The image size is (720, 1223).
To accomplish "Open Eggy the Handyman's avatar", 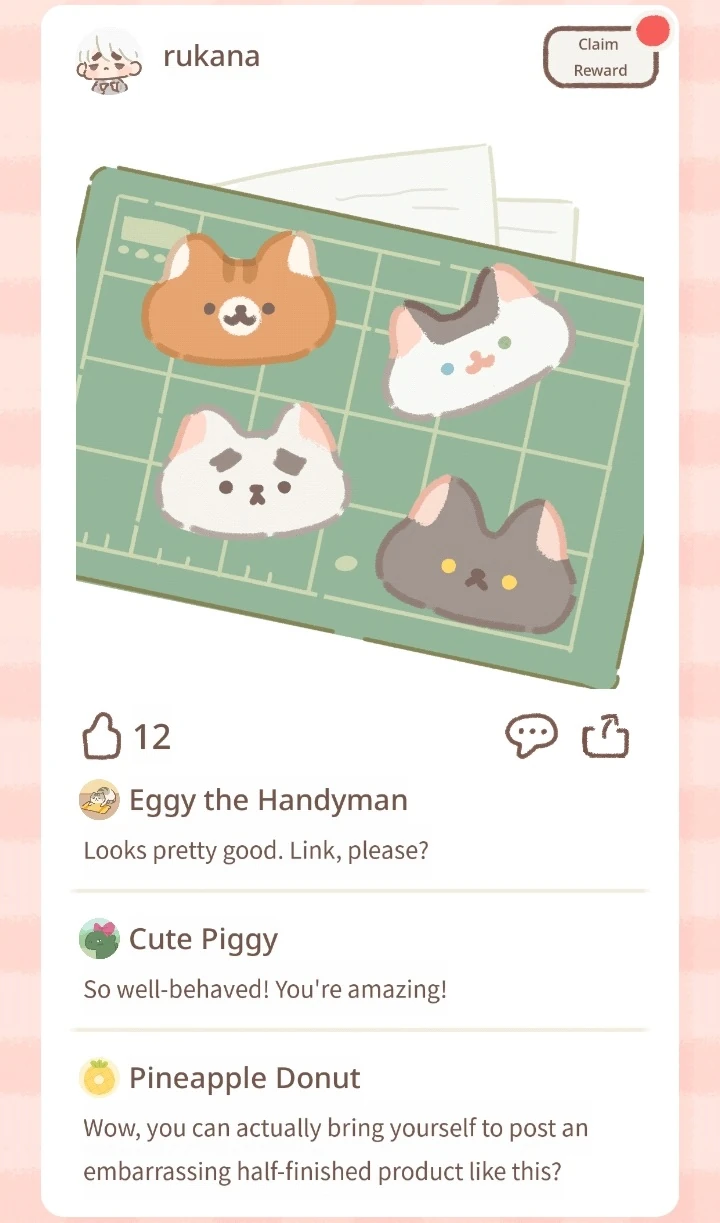I will tap(99, 800).
